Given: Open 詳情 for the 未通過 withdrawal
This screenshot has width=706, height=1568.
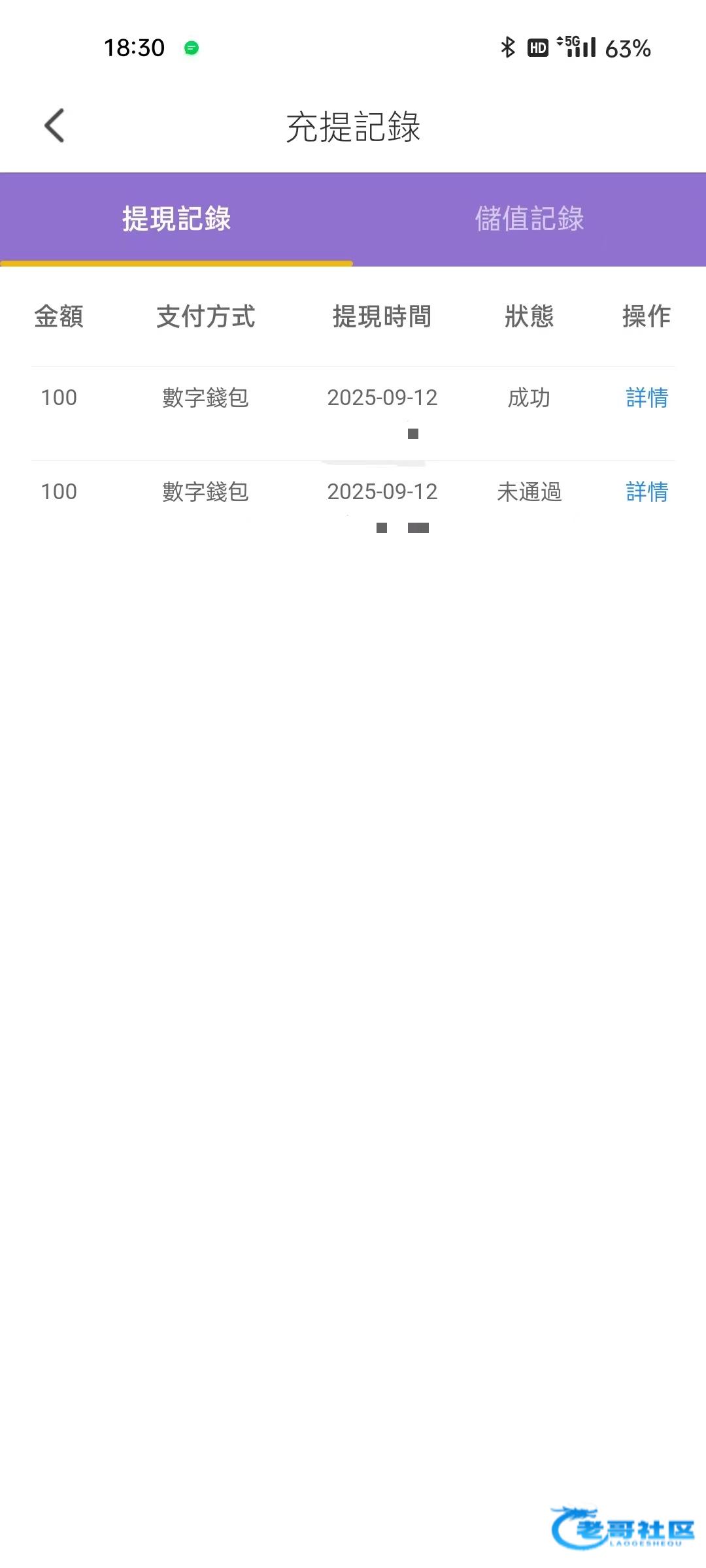Looking at the screenshot, I should tap(647, 491).
